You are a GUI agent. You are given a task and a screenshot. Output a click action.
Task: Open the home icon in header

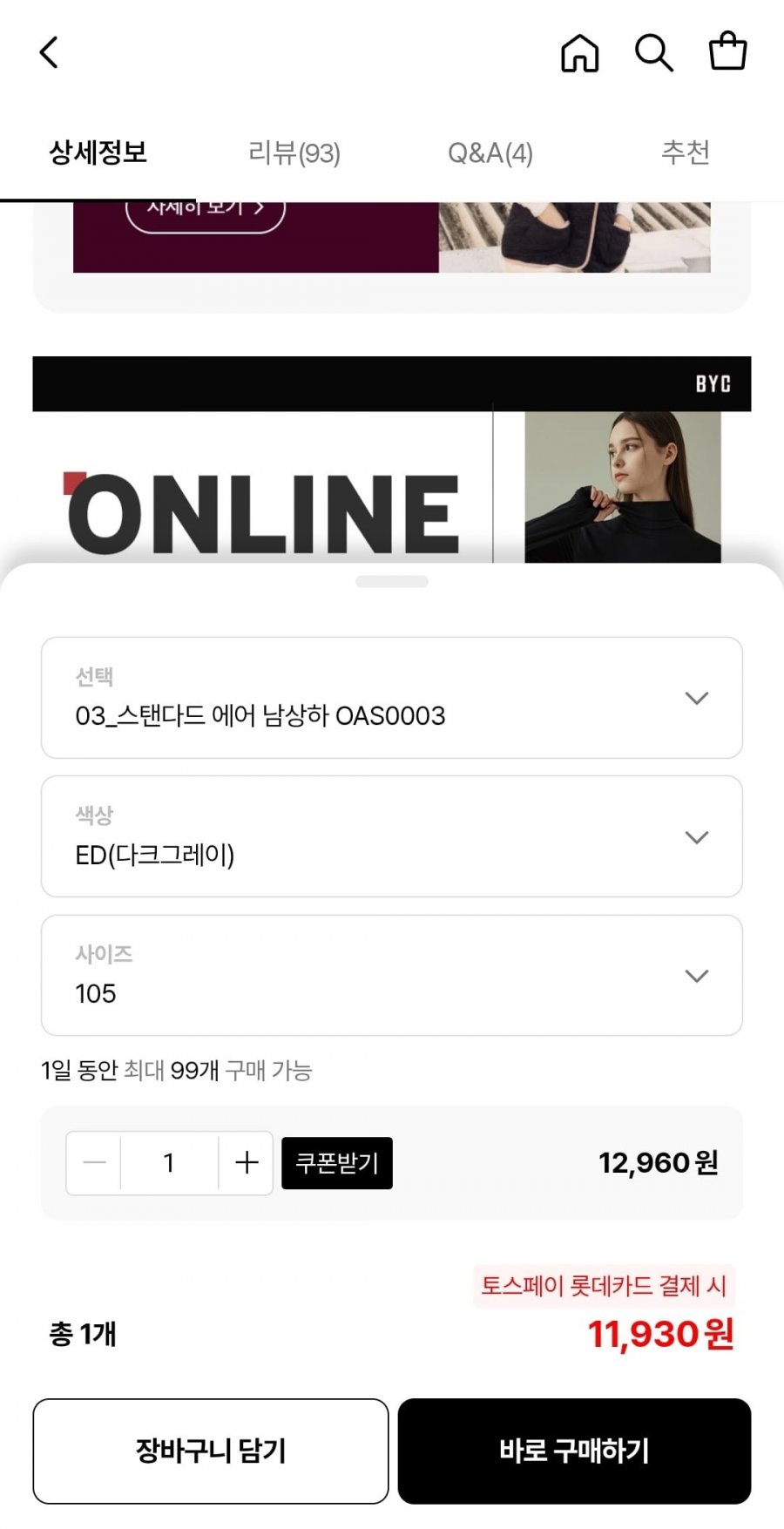[579, 52]
